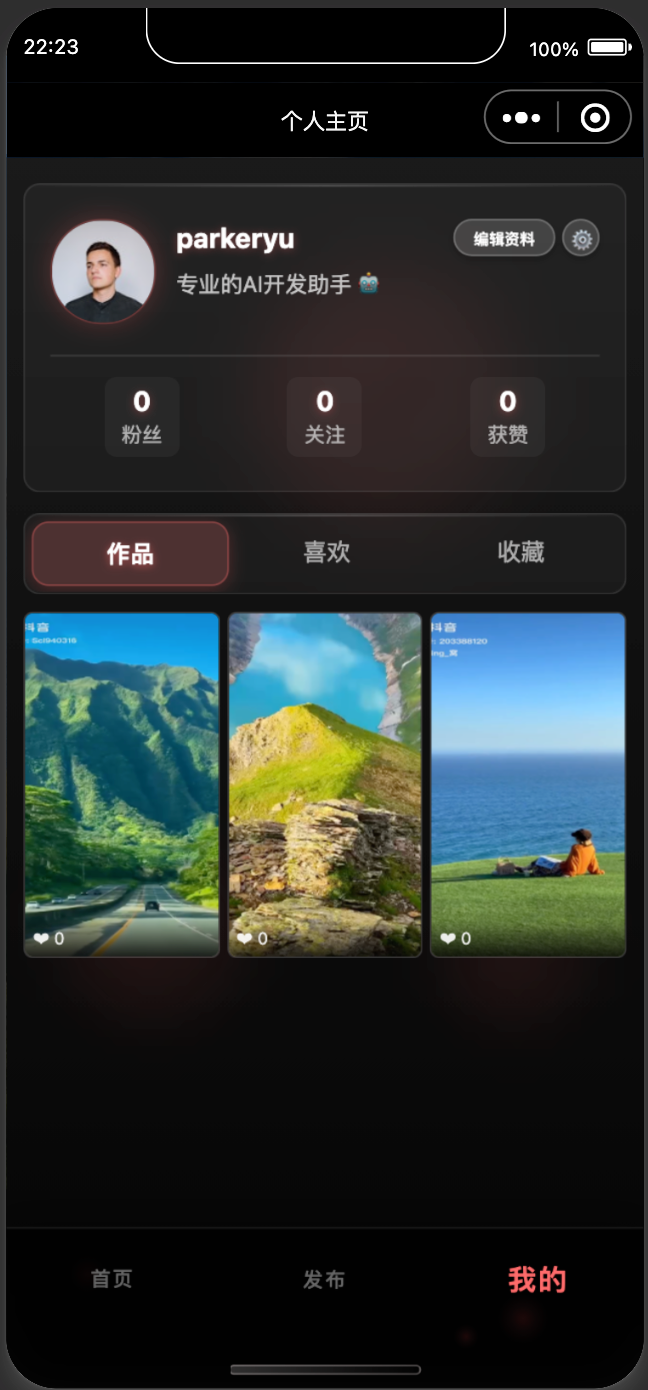Select the 我的 tab
The width and height of the screenshot is (648, 1390).
point(537,1279)
